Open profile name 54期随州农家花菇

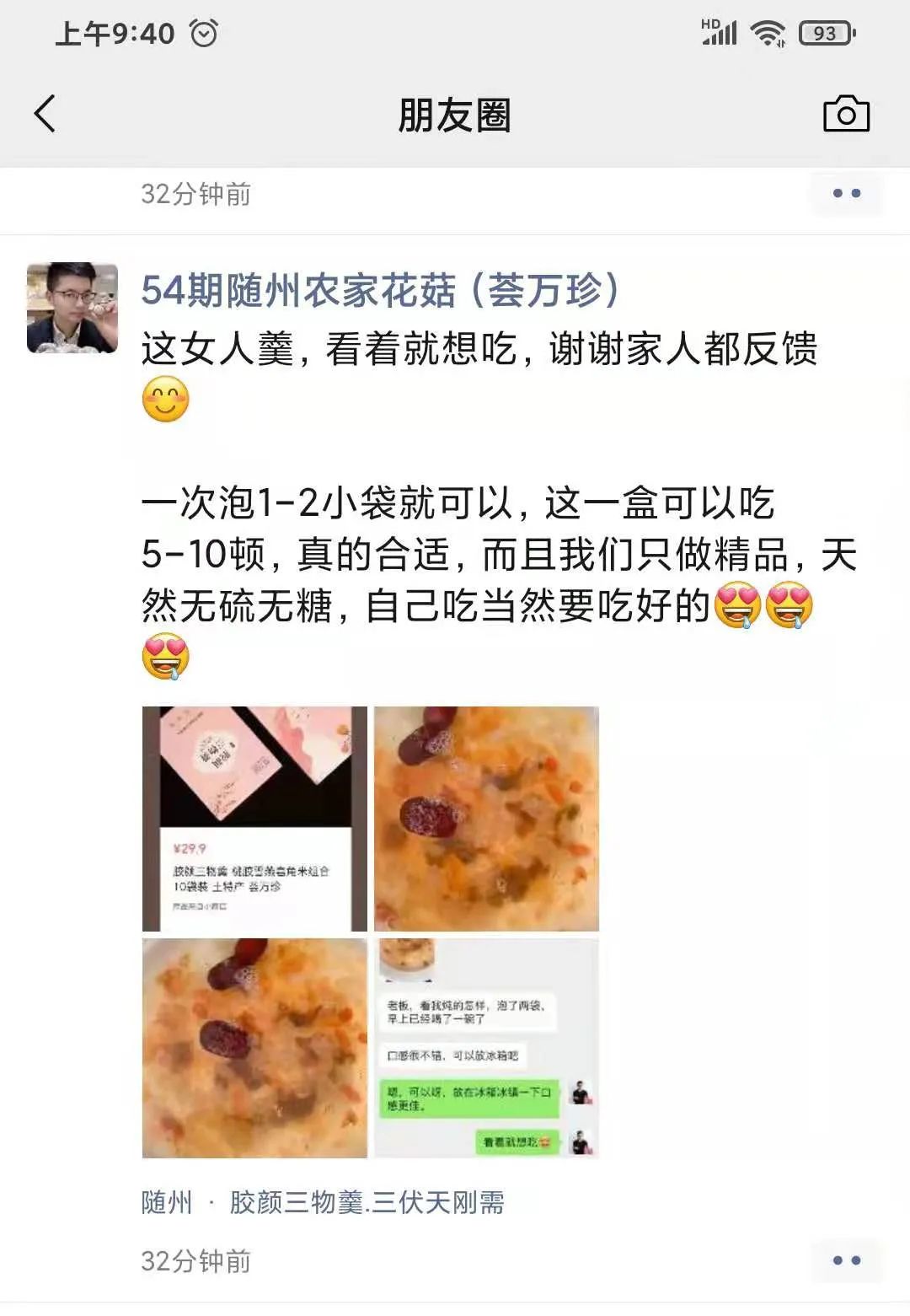pyautogui.click(x=381, y=291)
